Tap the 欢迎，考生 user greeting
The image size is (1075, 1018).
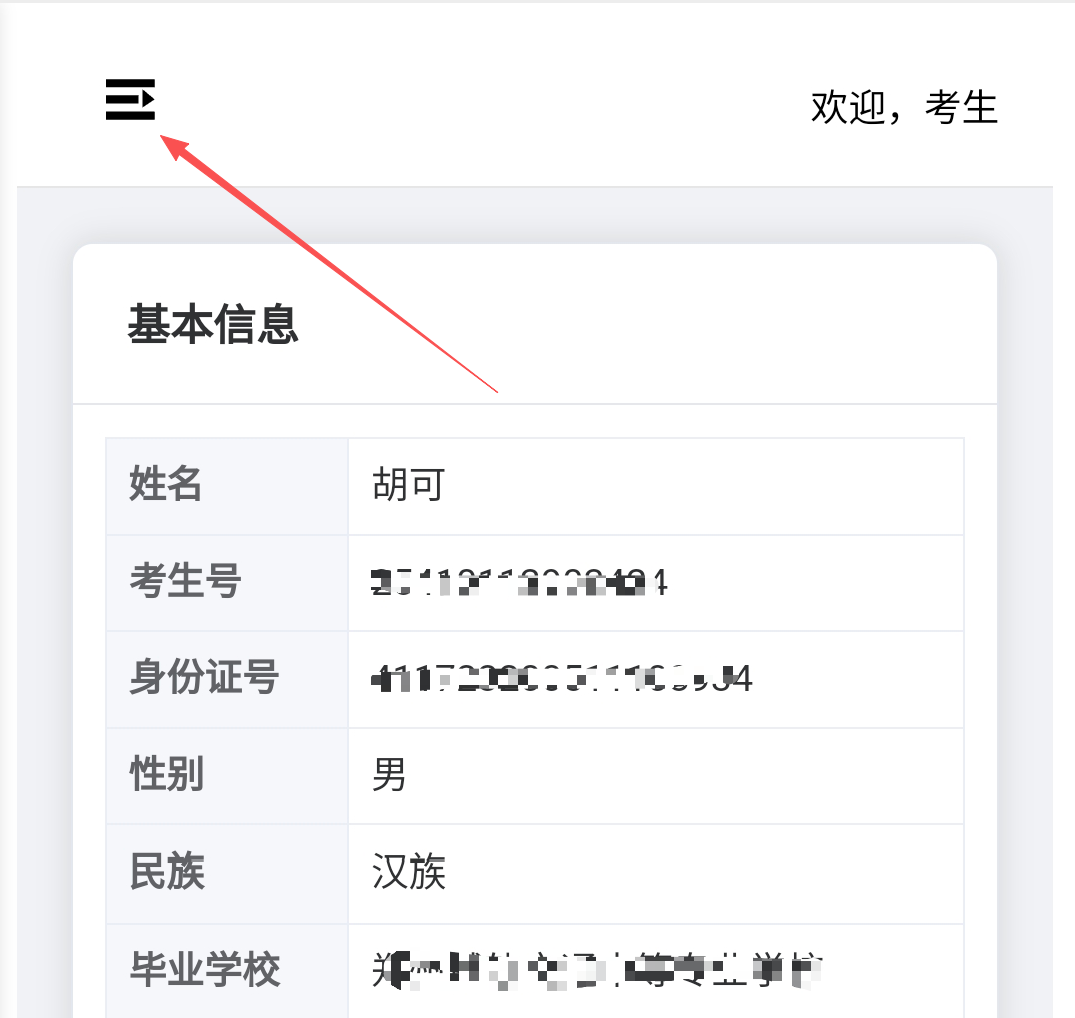pos(903,107)
